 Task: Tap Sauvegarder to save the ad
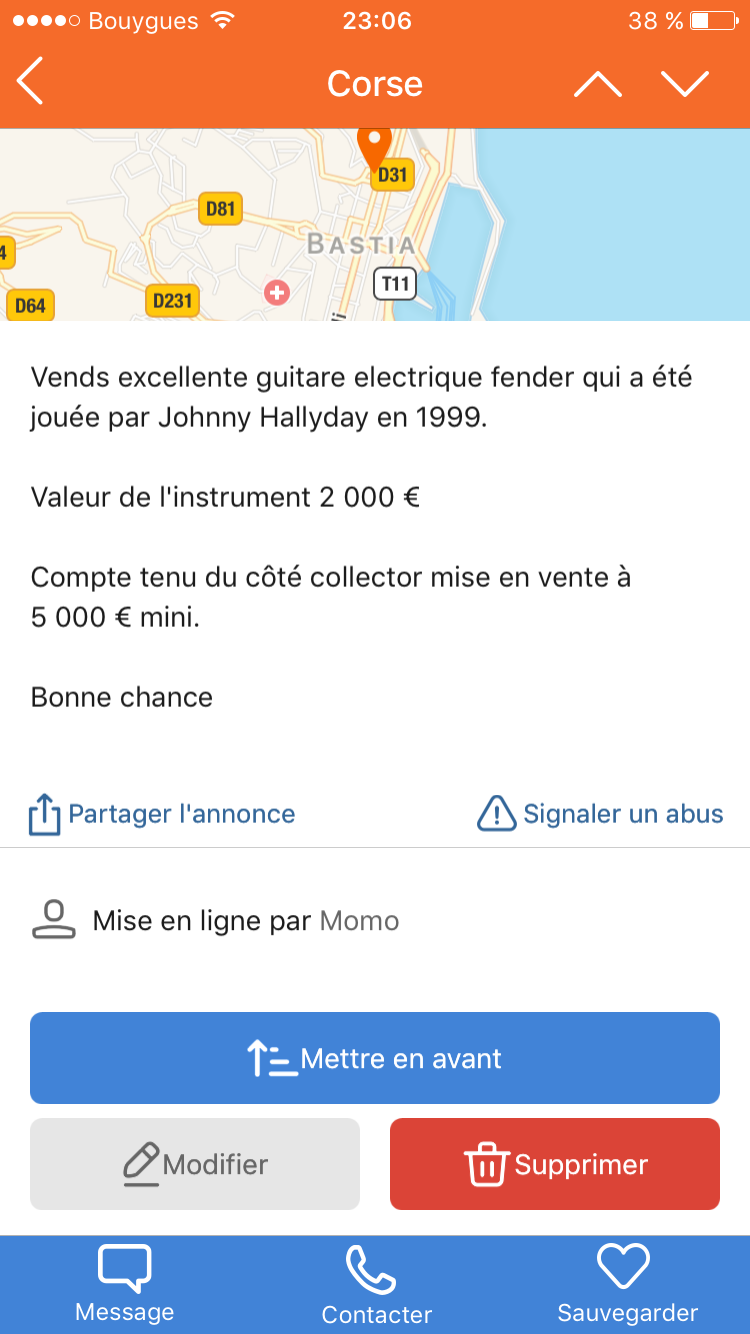coord(627,1285)
